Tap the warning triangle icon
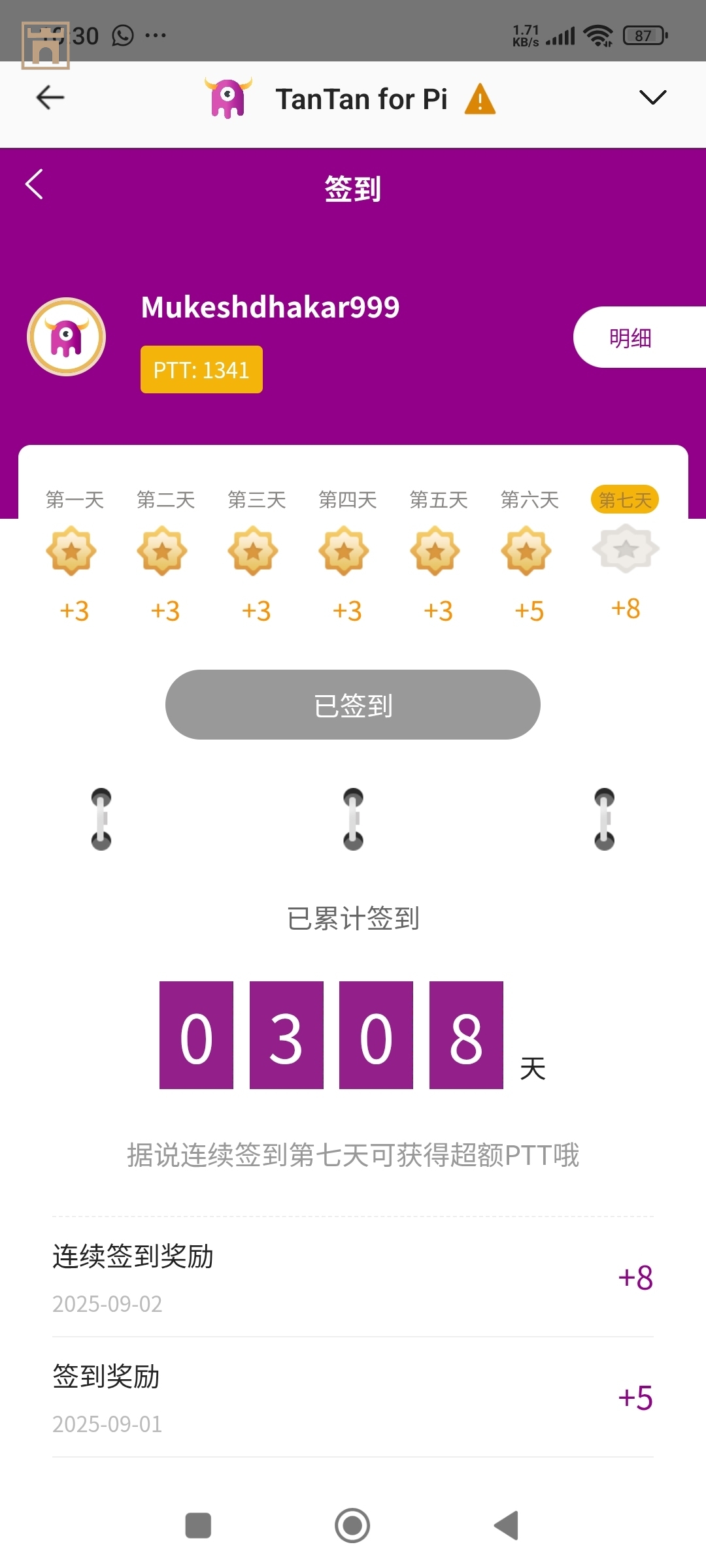706x1568 pixels. coord(480,99)
